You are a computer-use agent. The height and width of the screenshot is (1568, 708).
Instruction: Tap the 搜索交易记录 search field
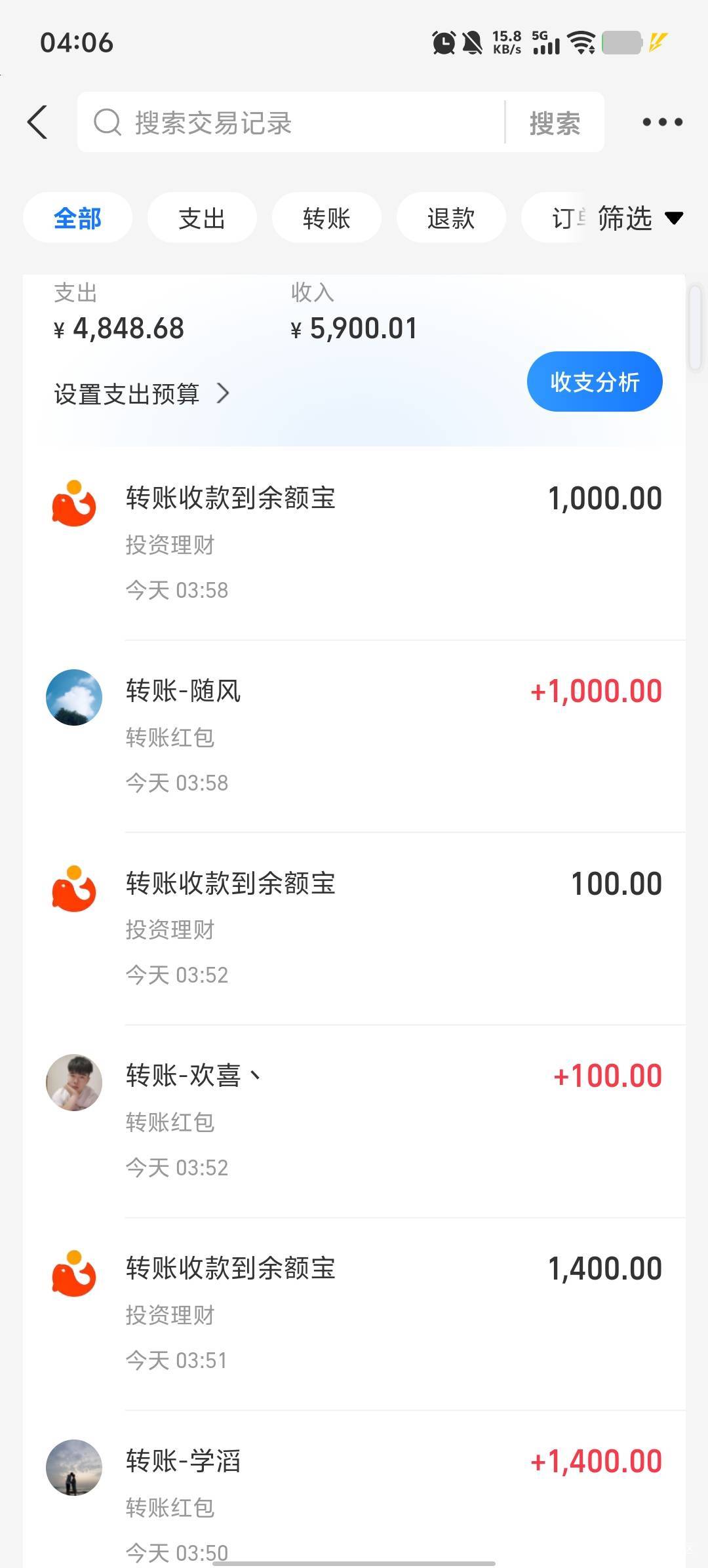(x=295, y=123)
